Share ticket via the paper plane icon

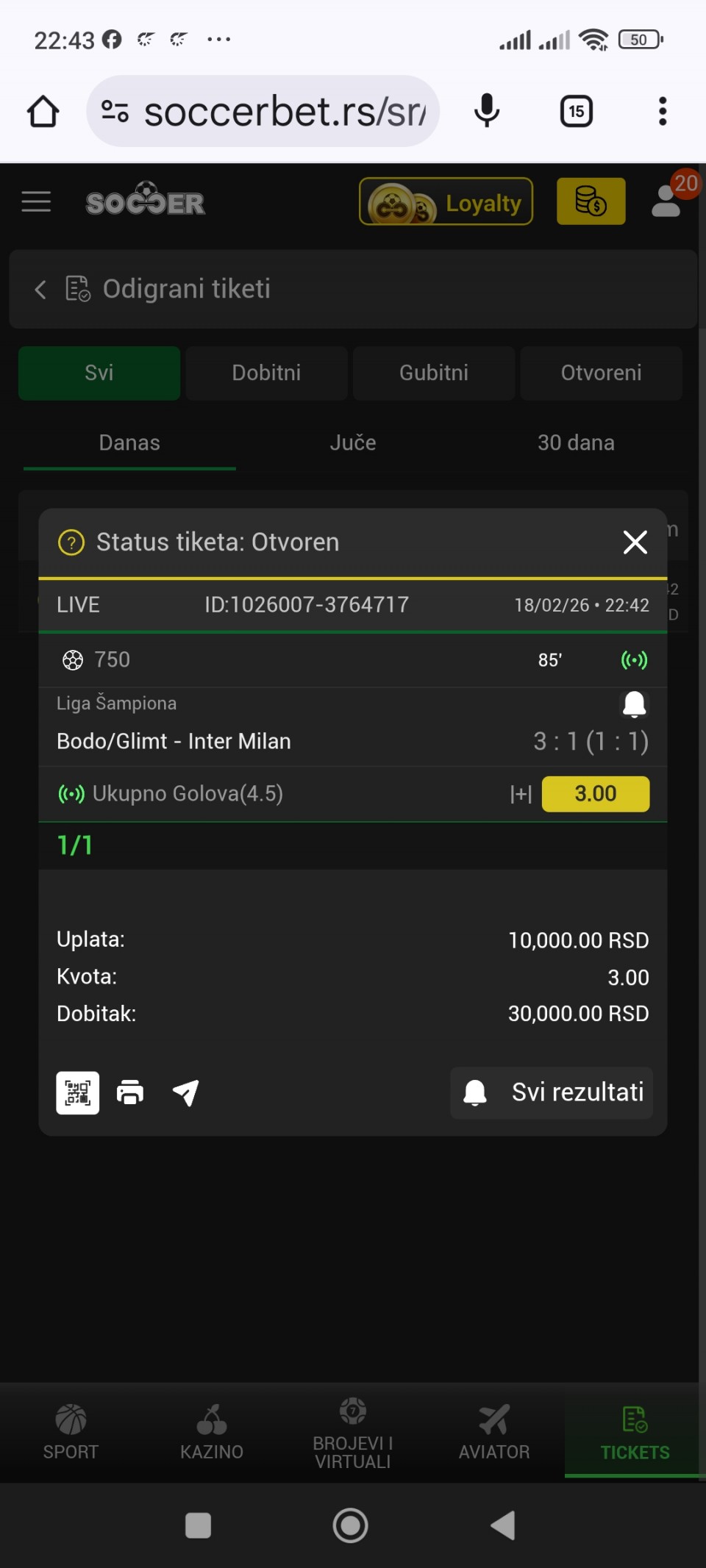pyautogui.click(x=185, y=1093)
